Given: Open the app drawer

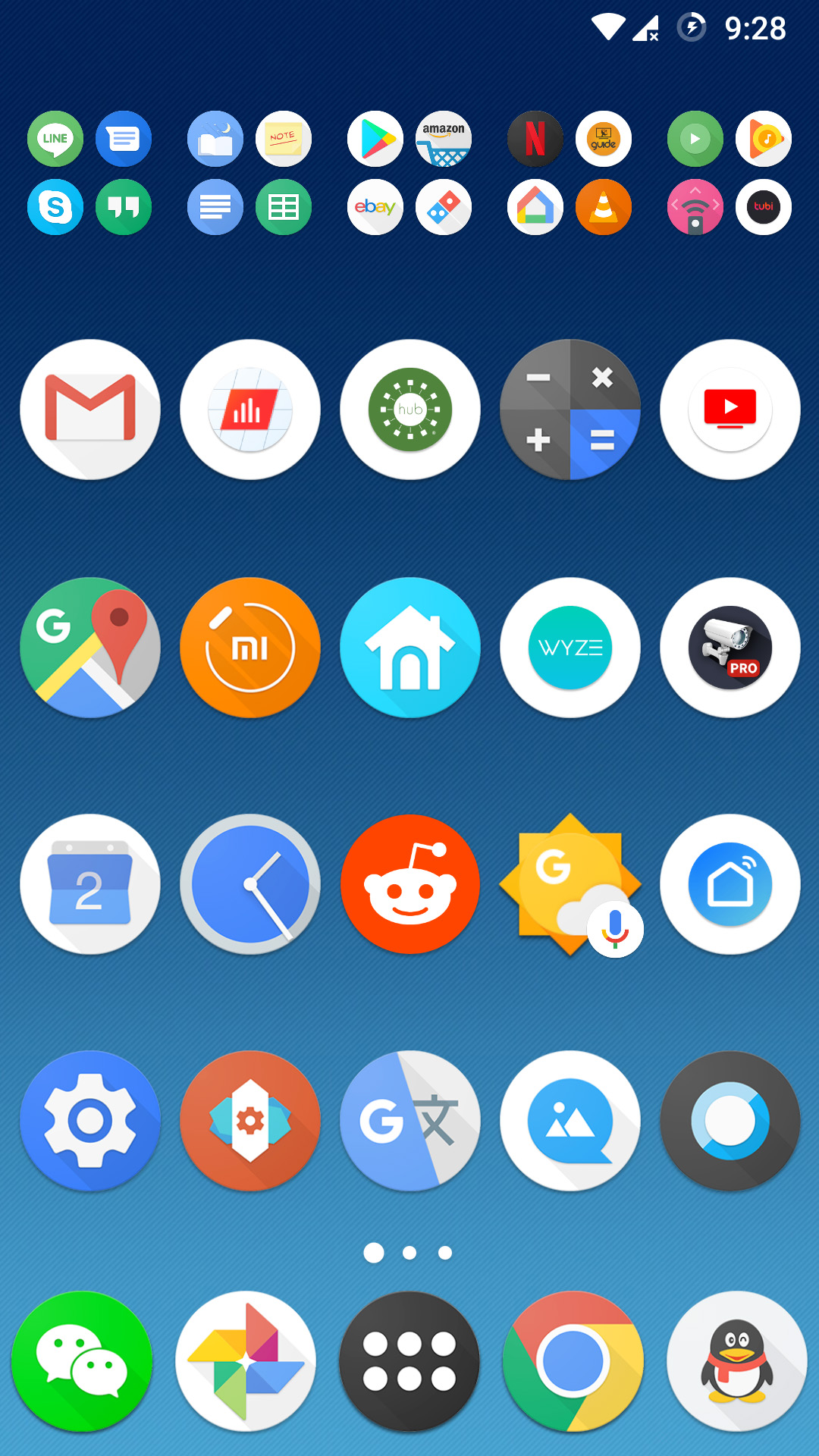Looking at the screenshot, I should pos(409,1362).
